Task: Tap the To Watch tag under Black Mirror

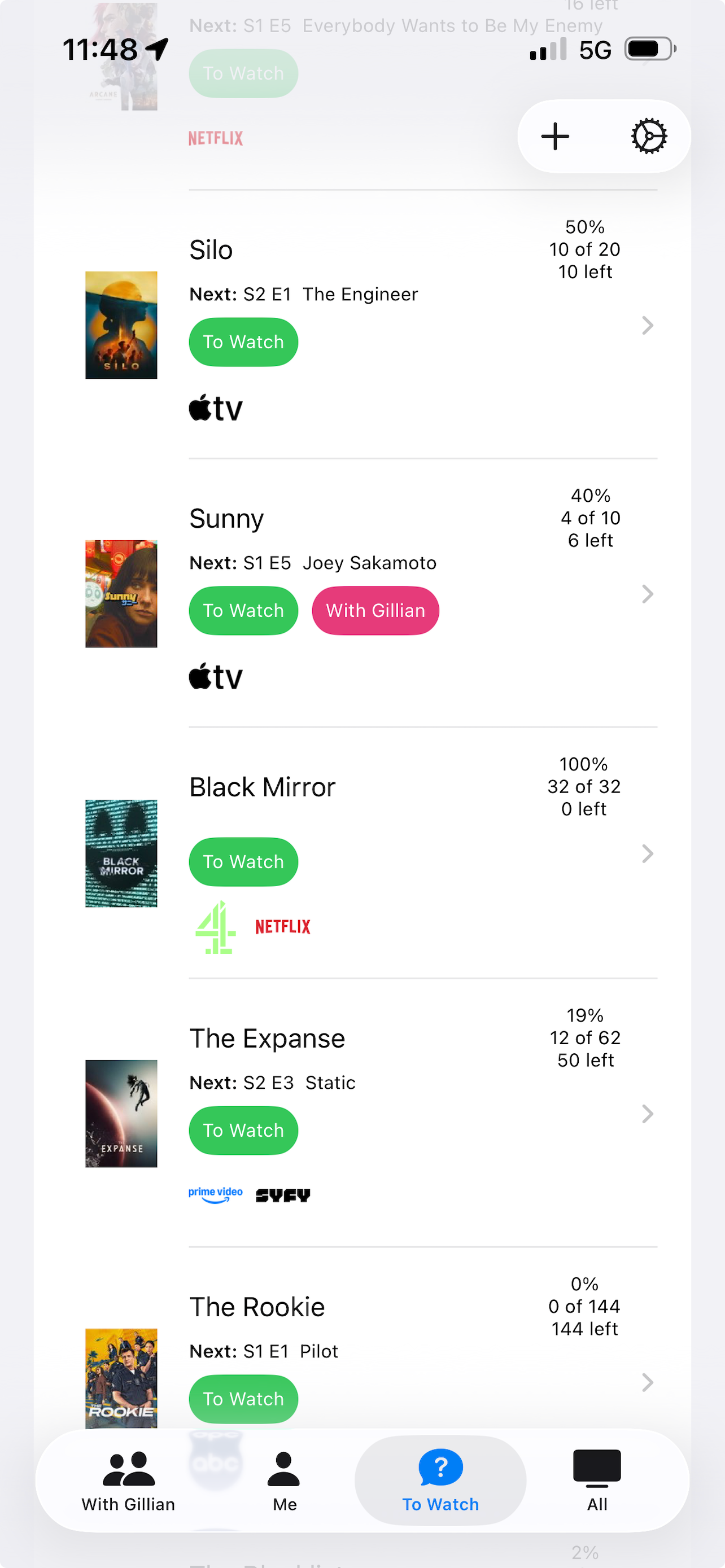Action: pyautogui.click(x=243, y=862)
